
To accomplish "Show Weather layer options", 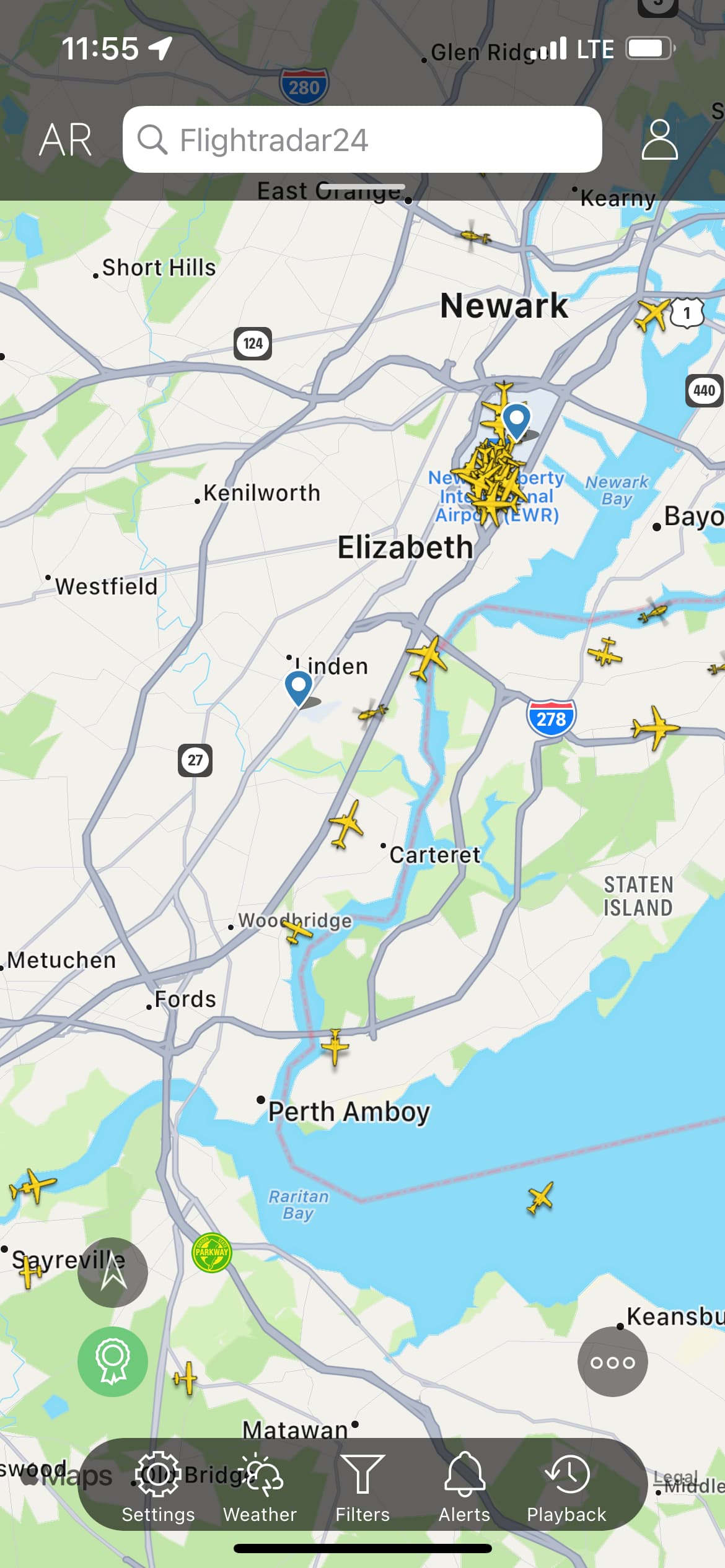I will pos(260,1486).
